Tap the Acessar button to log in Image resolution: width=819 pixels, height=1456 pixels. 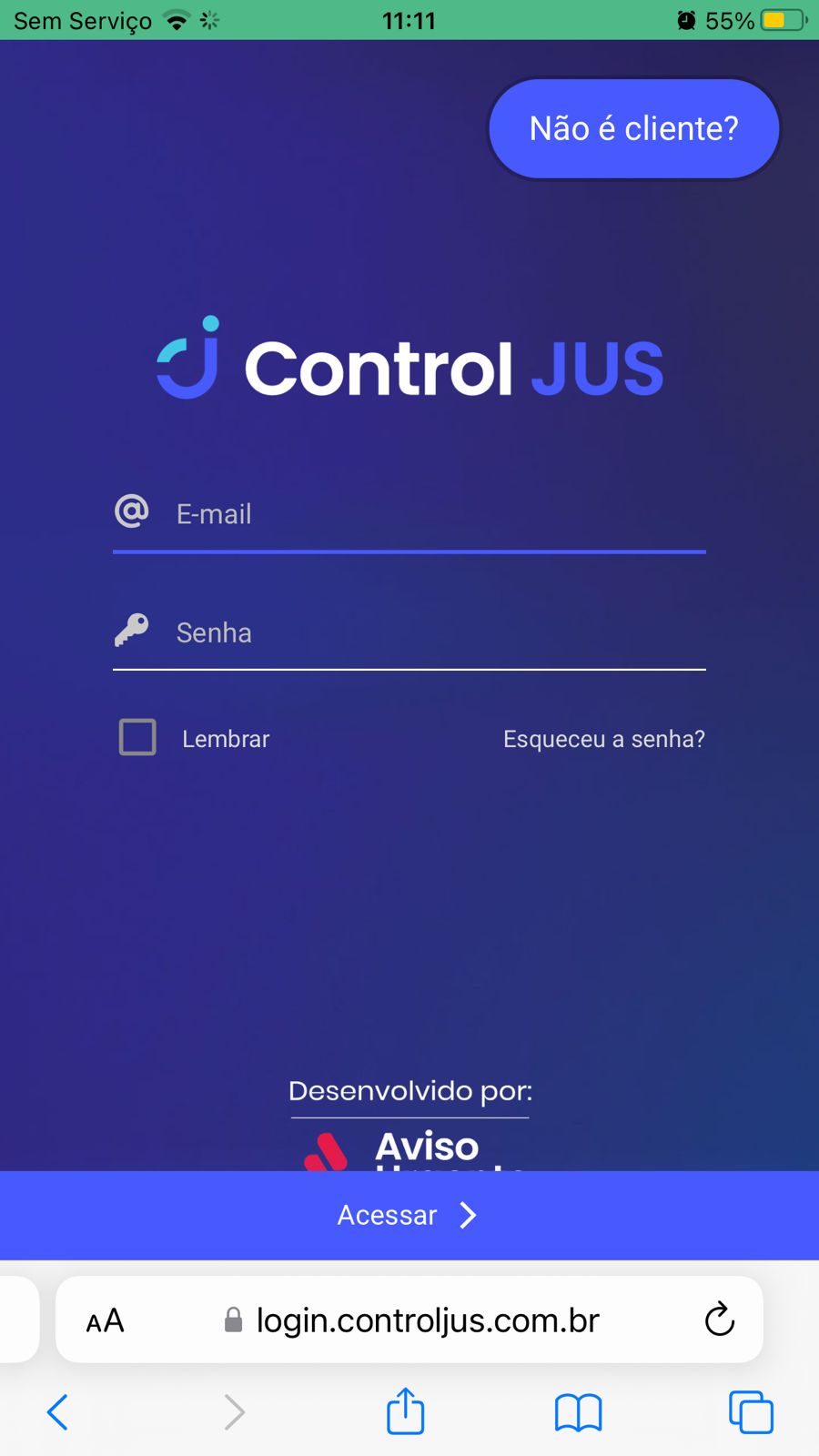tap(409, 1215)
